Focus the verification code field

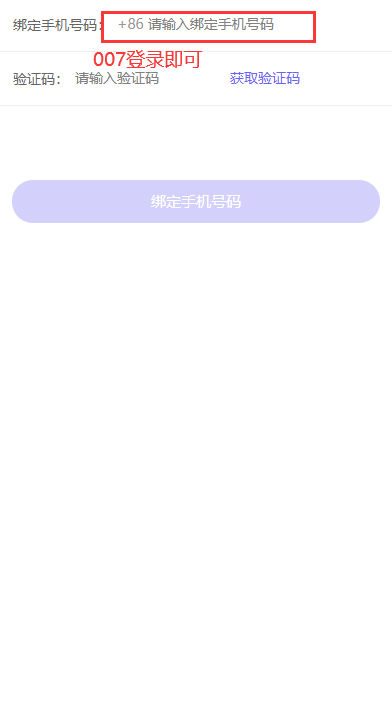pyautogui.click(x=147, y=78)
